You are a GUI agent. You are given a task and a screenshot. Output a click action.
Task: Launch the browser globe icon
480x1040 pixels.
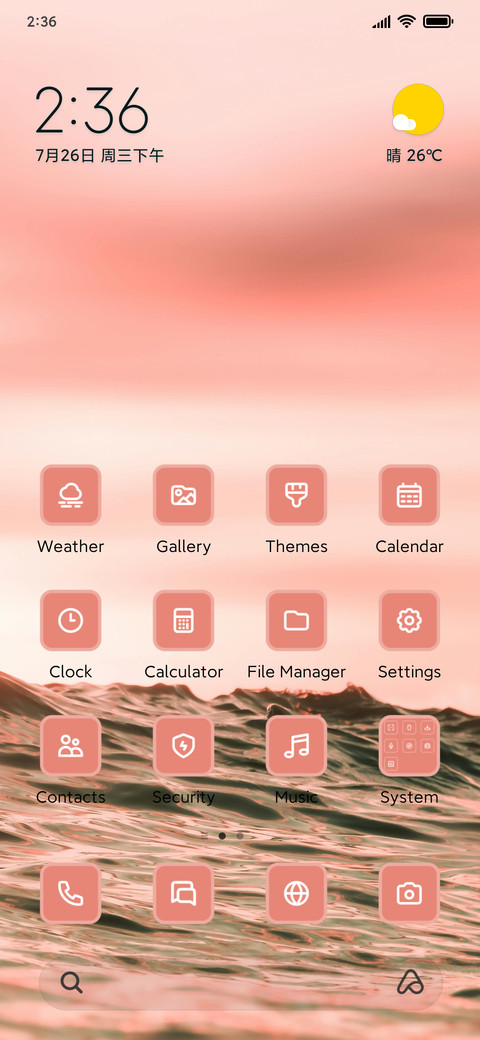(296, 893)
